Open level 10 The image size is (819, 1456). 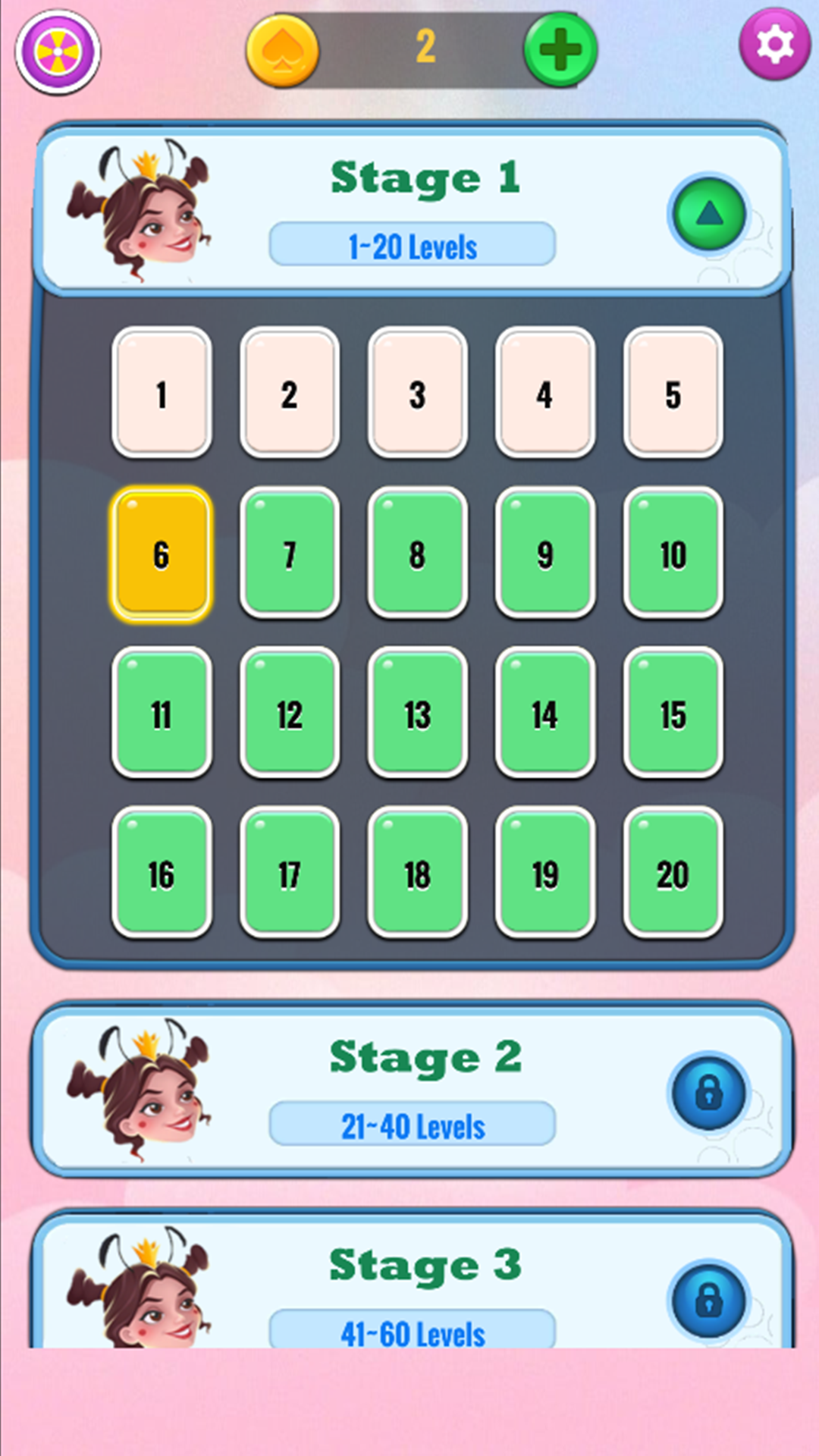click(673, 554)
